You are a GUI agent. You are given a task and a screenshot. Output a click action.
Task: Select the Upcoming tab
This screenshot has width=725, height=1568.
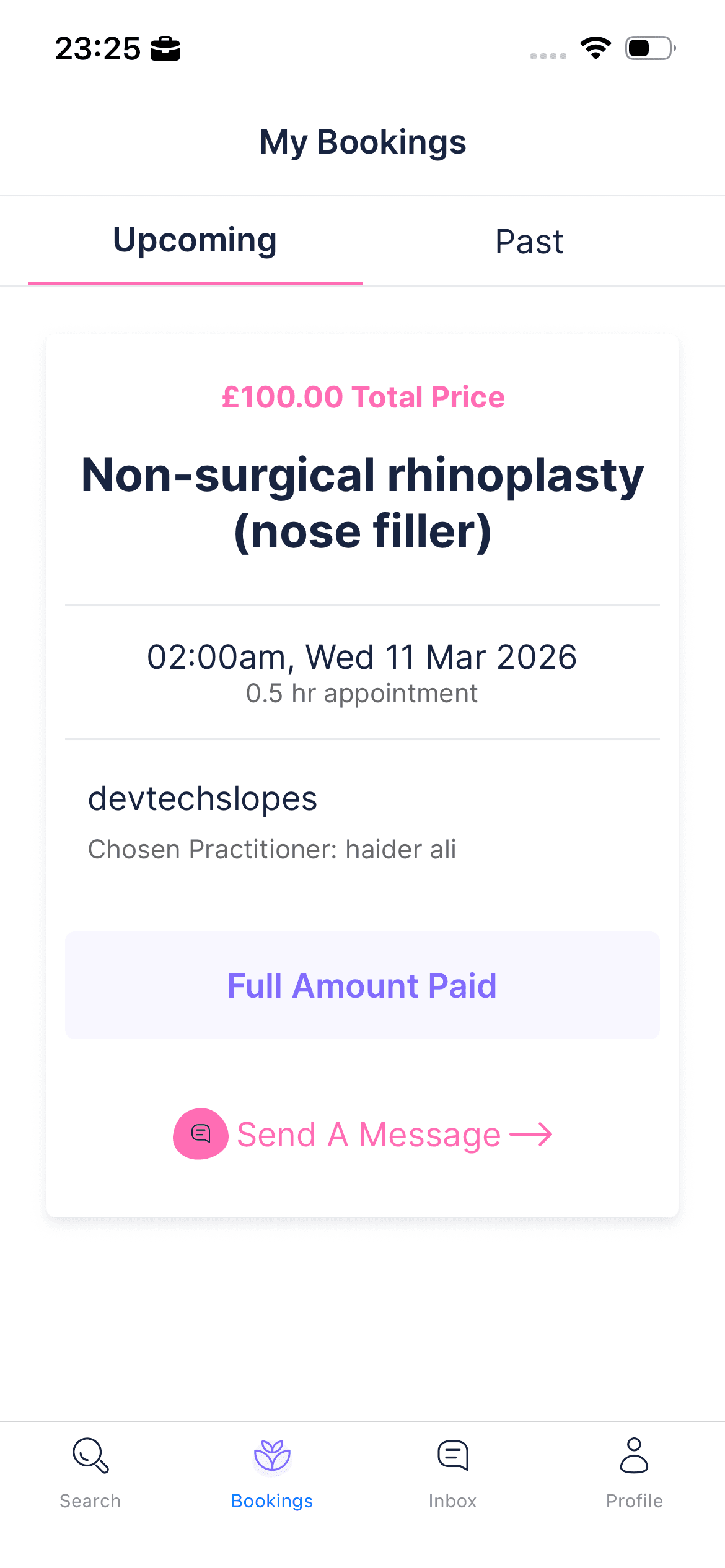click(x=195, y=240)
